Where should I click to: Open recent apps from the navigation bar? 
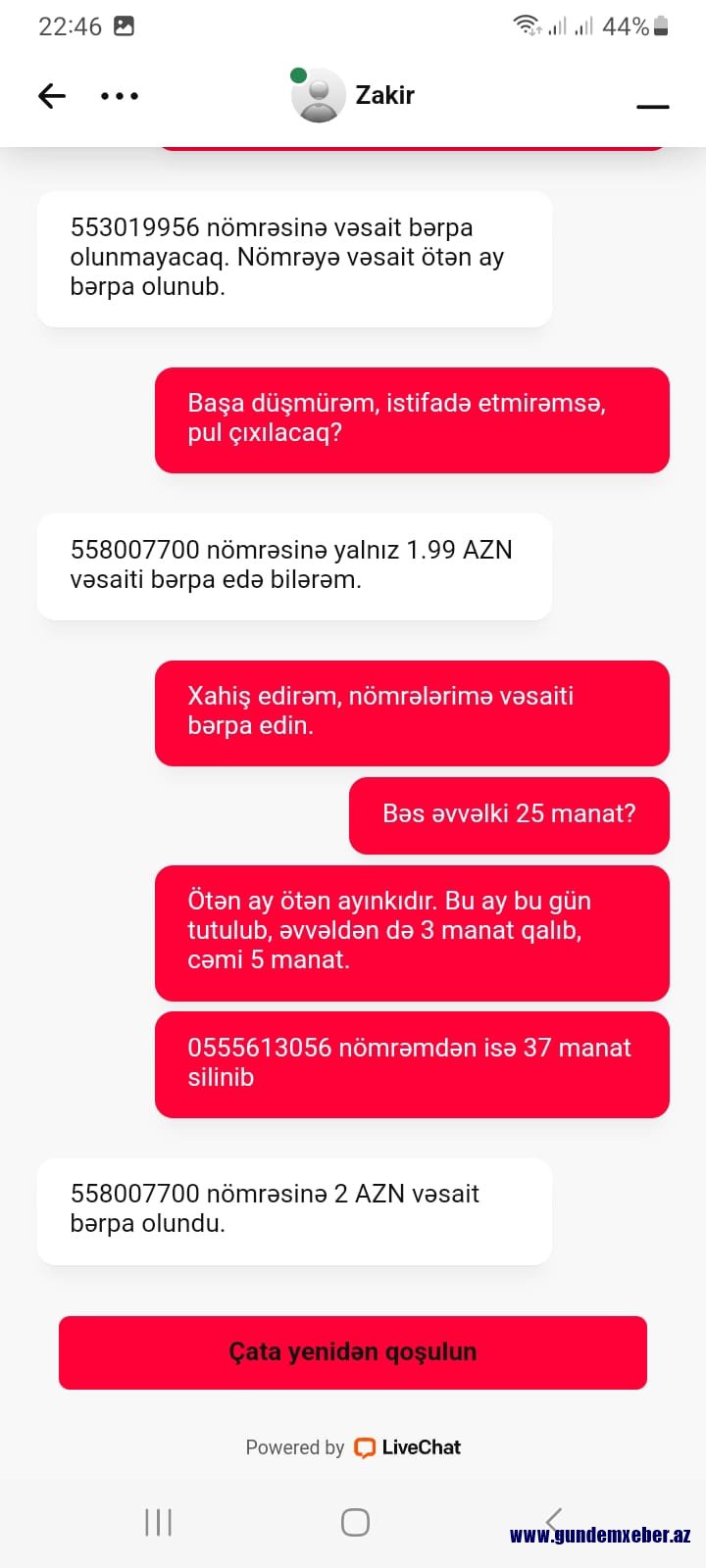click(159, 1522)
